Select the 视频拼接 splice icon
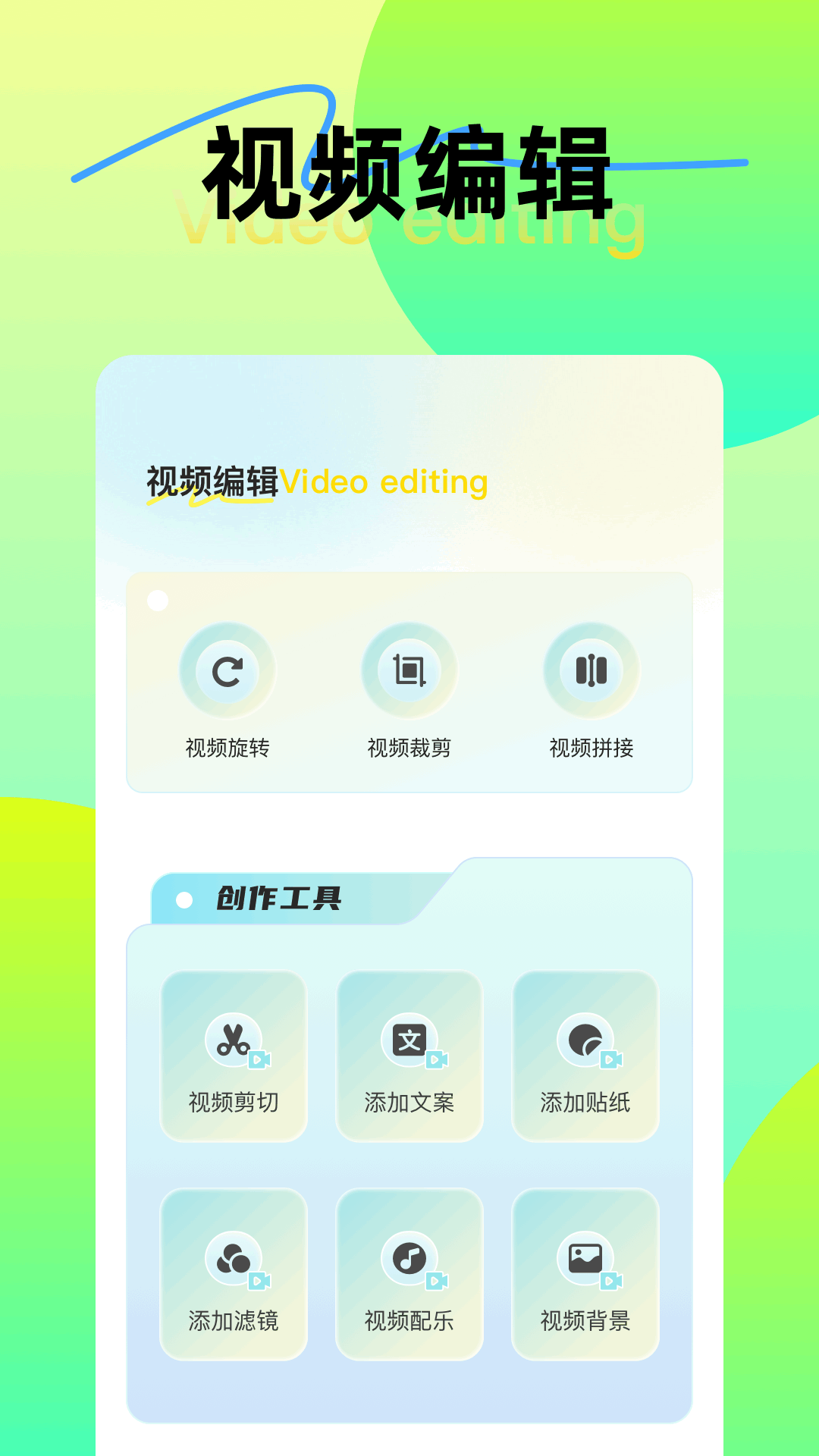 pyautogui.click(x=591, y=670)
